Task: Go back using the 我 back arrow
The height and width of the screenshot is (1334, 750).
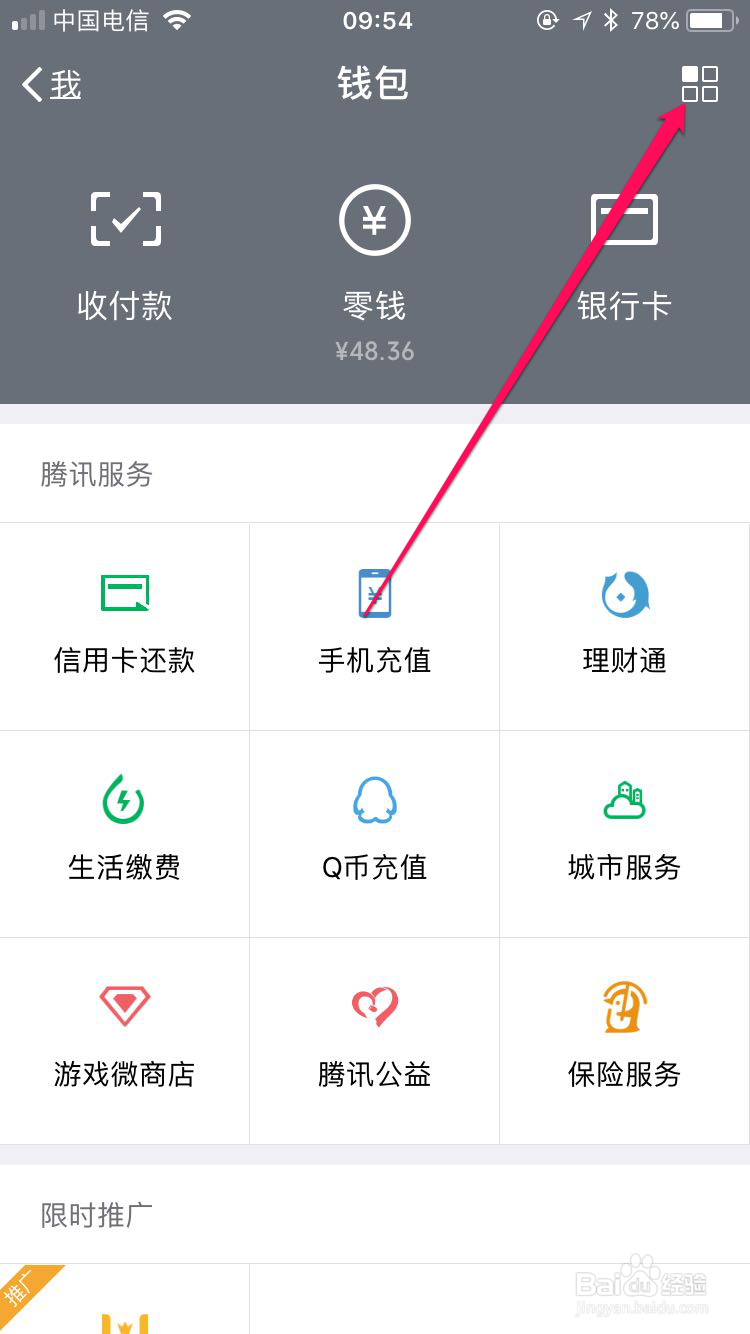Action: click(48, 85)
